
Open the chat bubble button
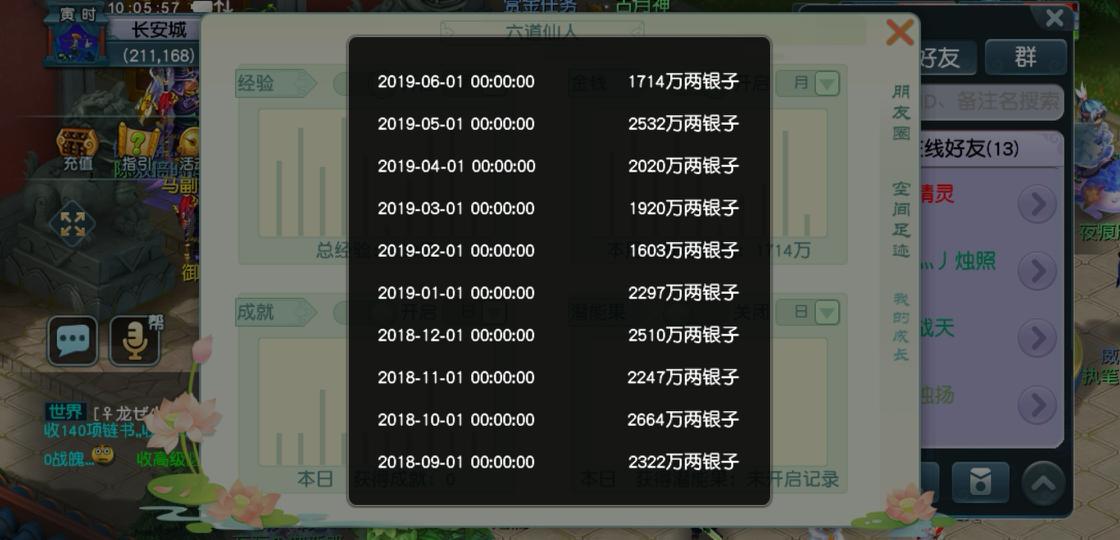[73, 341]
